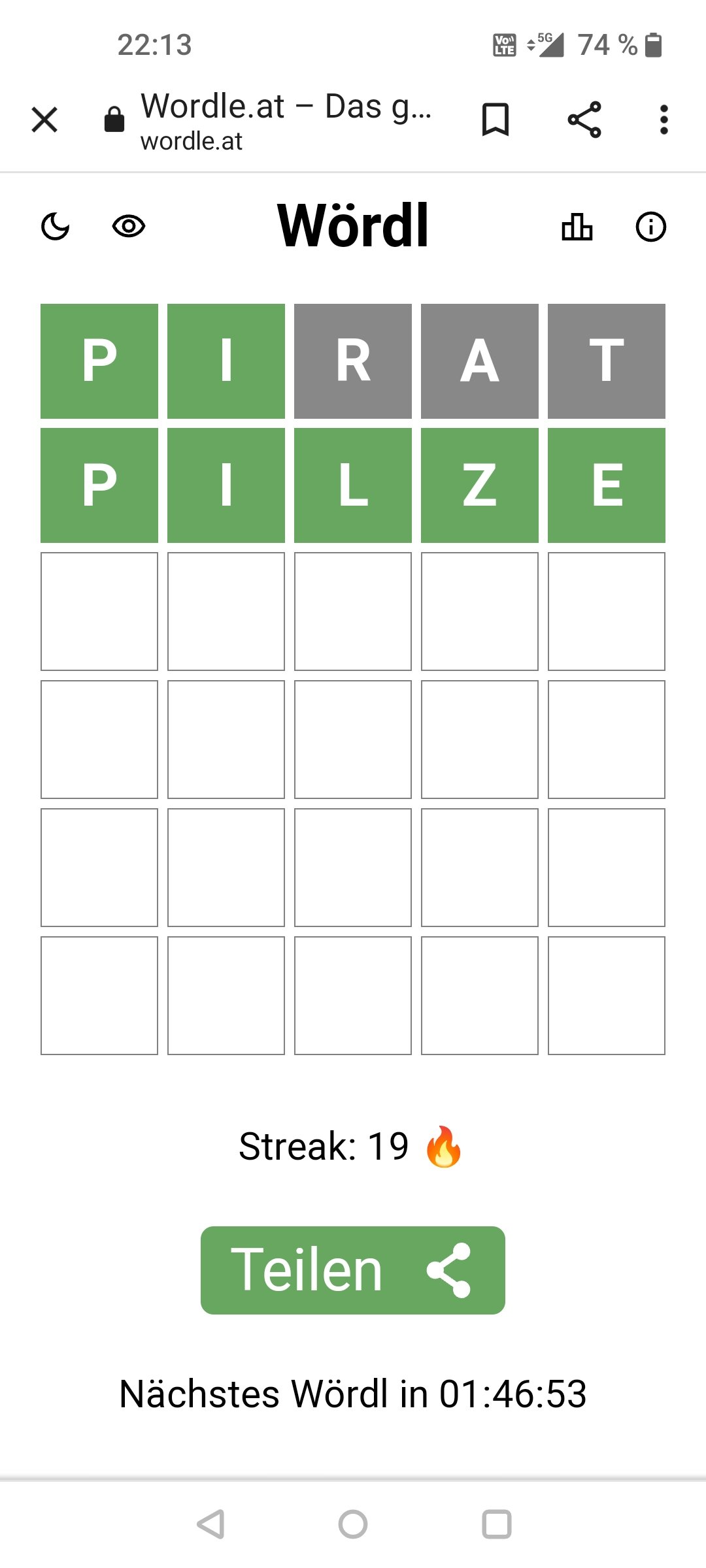This screenshot has height=1568, width=706.
Task: Go to the home screen
Action: point(353,1524)
